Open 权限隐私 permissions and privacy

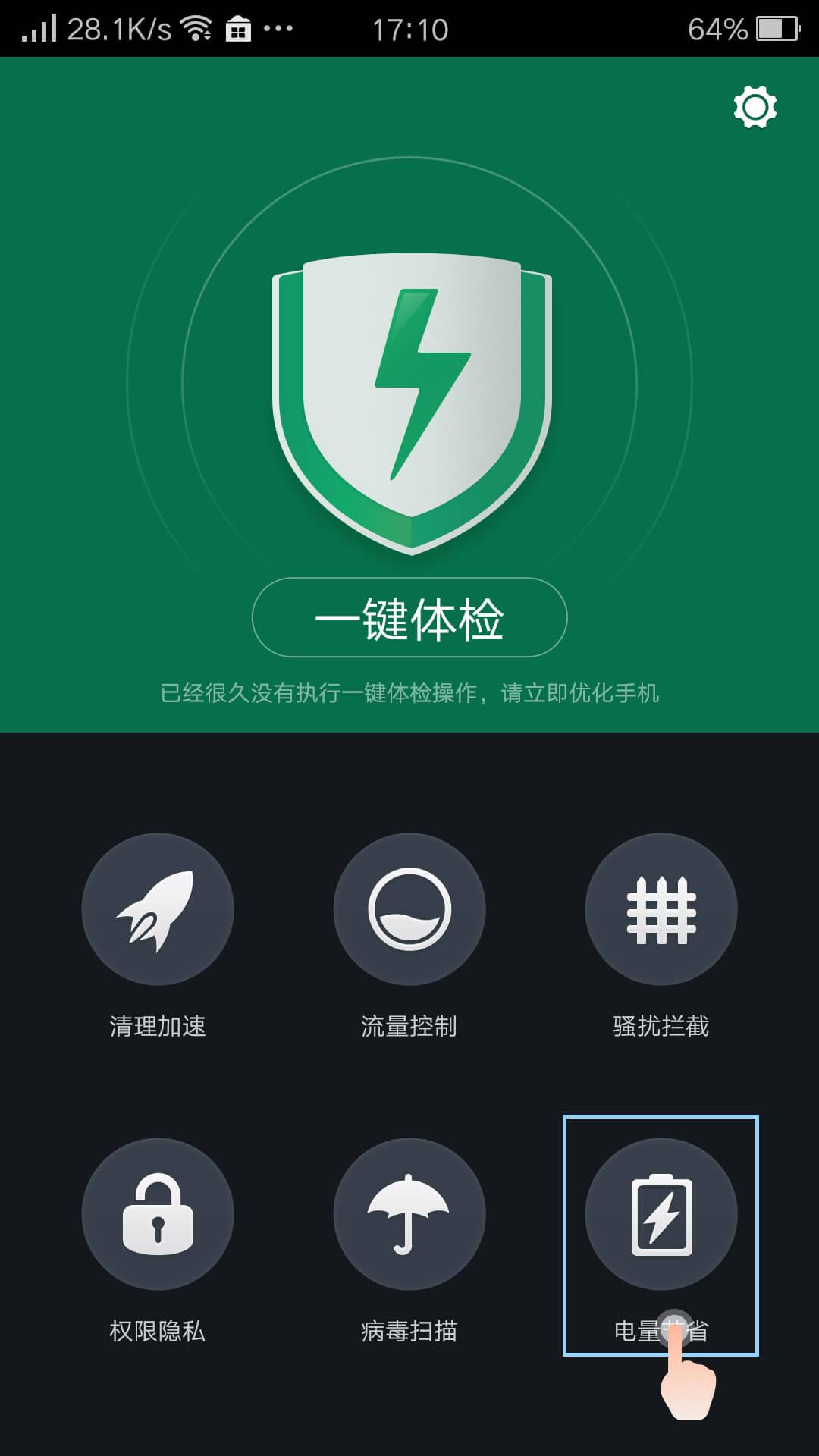pyautogui.click(x=158, y=1214)
